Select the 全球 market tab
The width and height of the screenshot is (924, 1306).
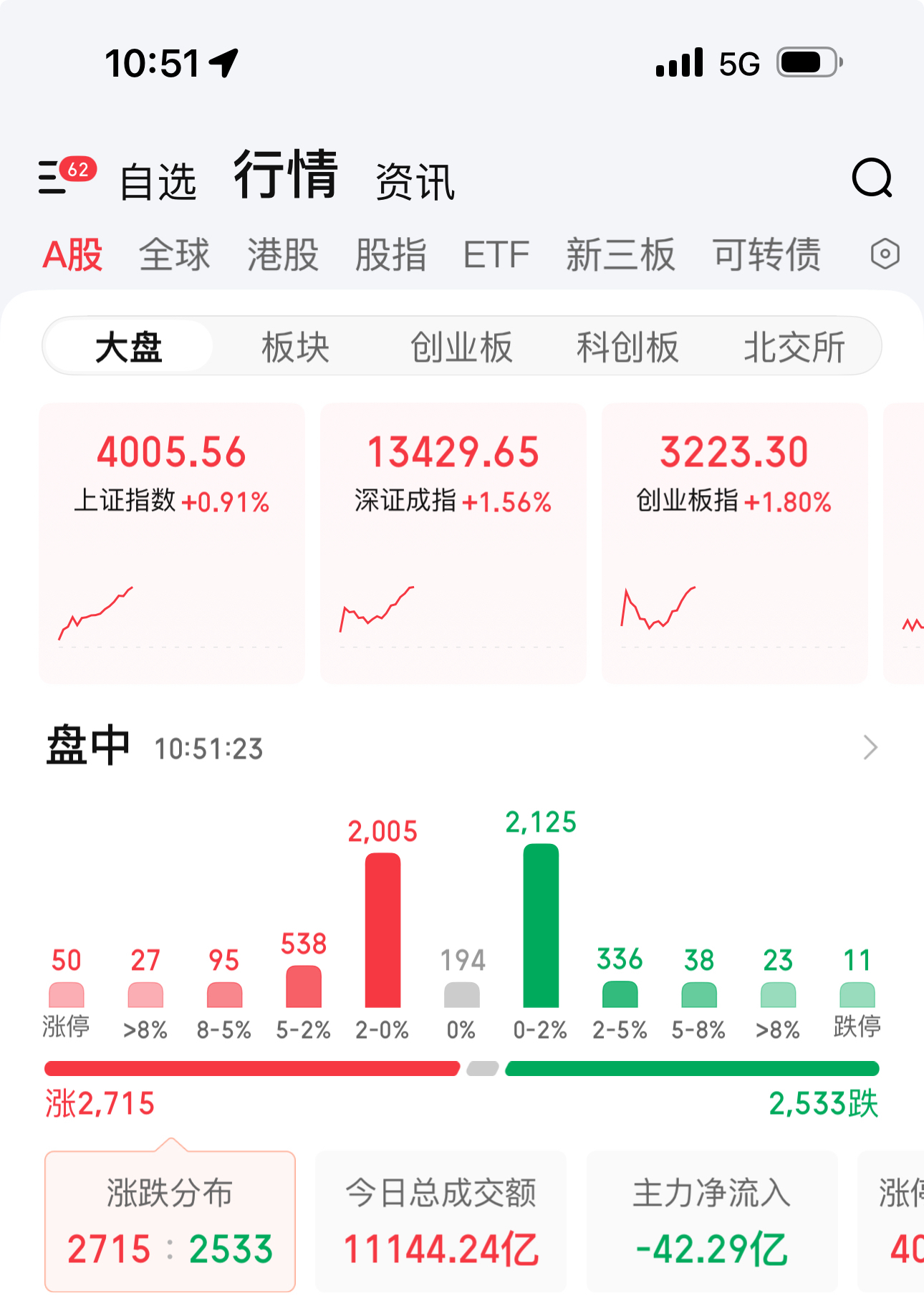click(x=174, y=255)
